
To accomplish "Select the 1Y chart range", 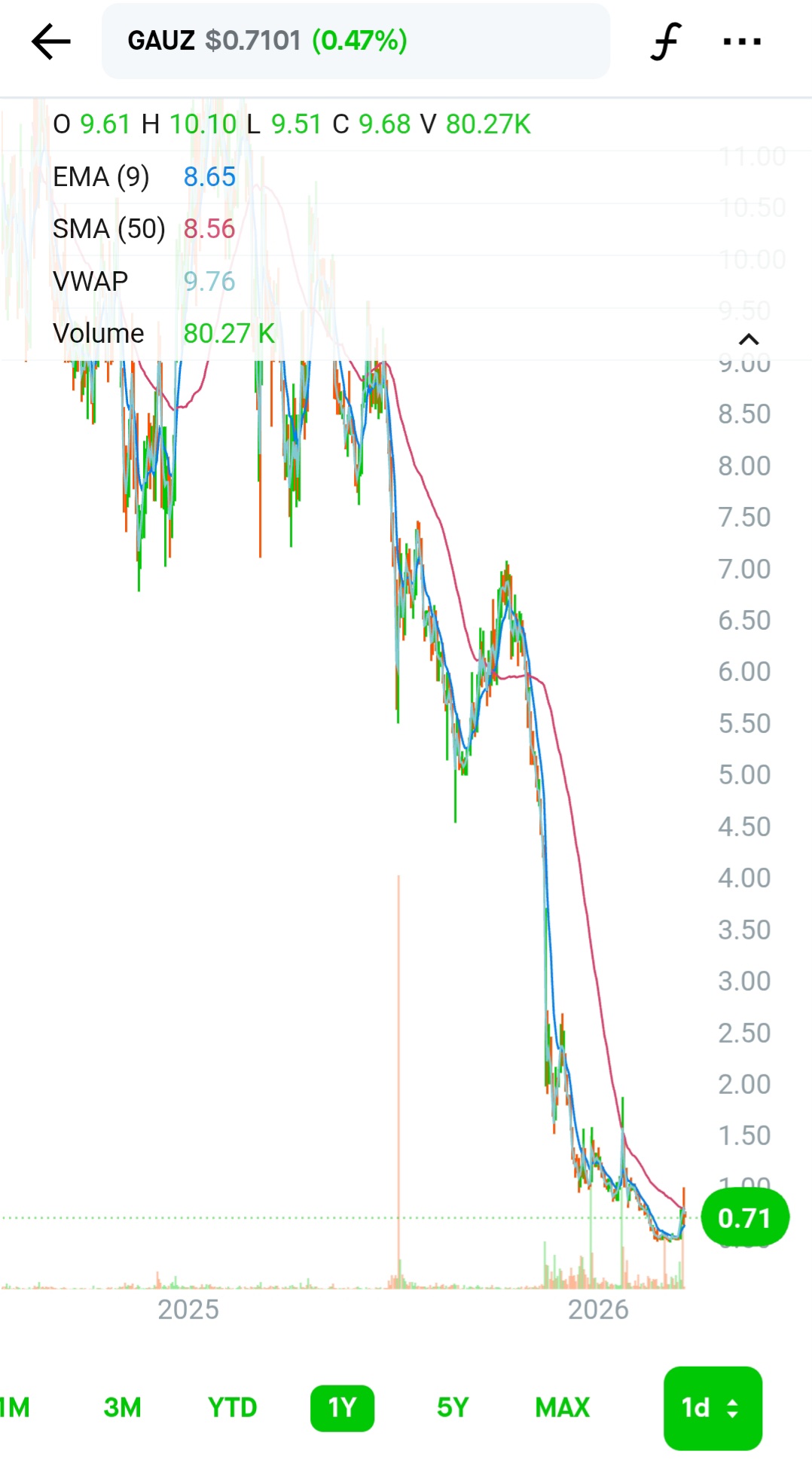I will pyautogui.click(x=342, y=1407).
